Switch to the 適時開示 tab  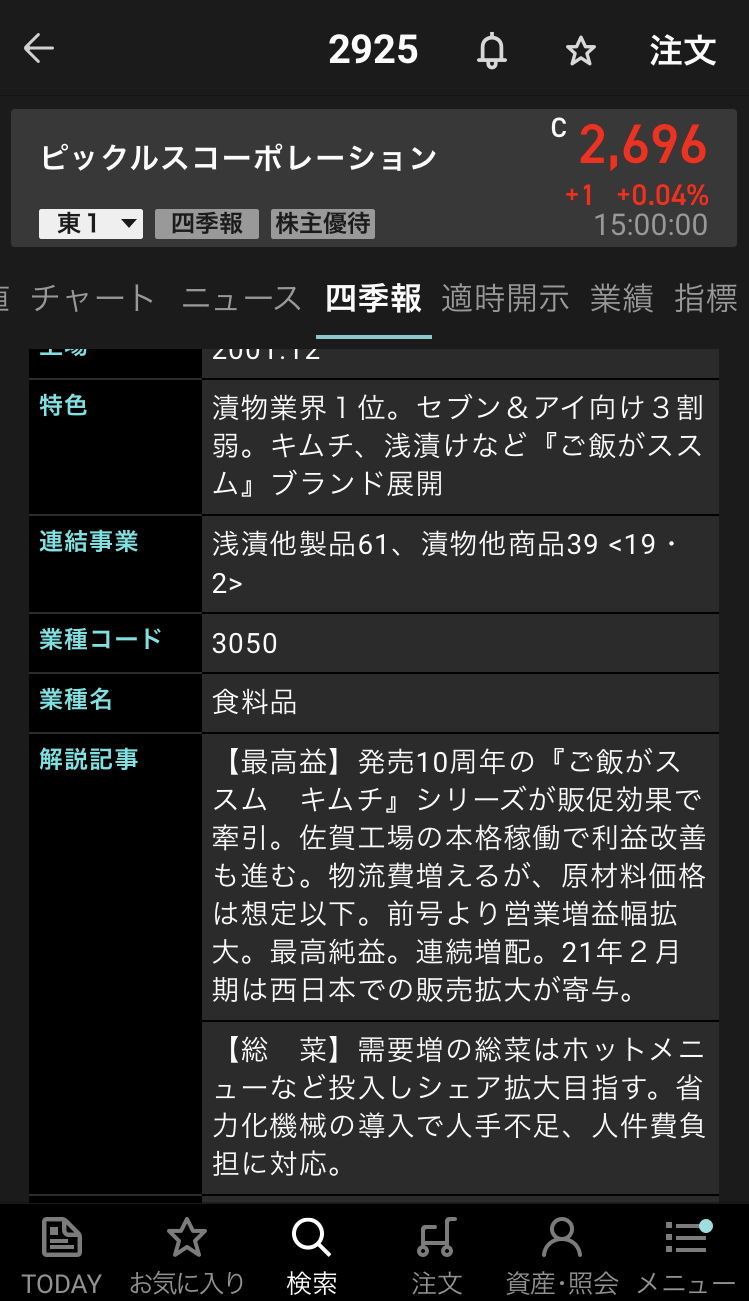click(x=505, y=298)
